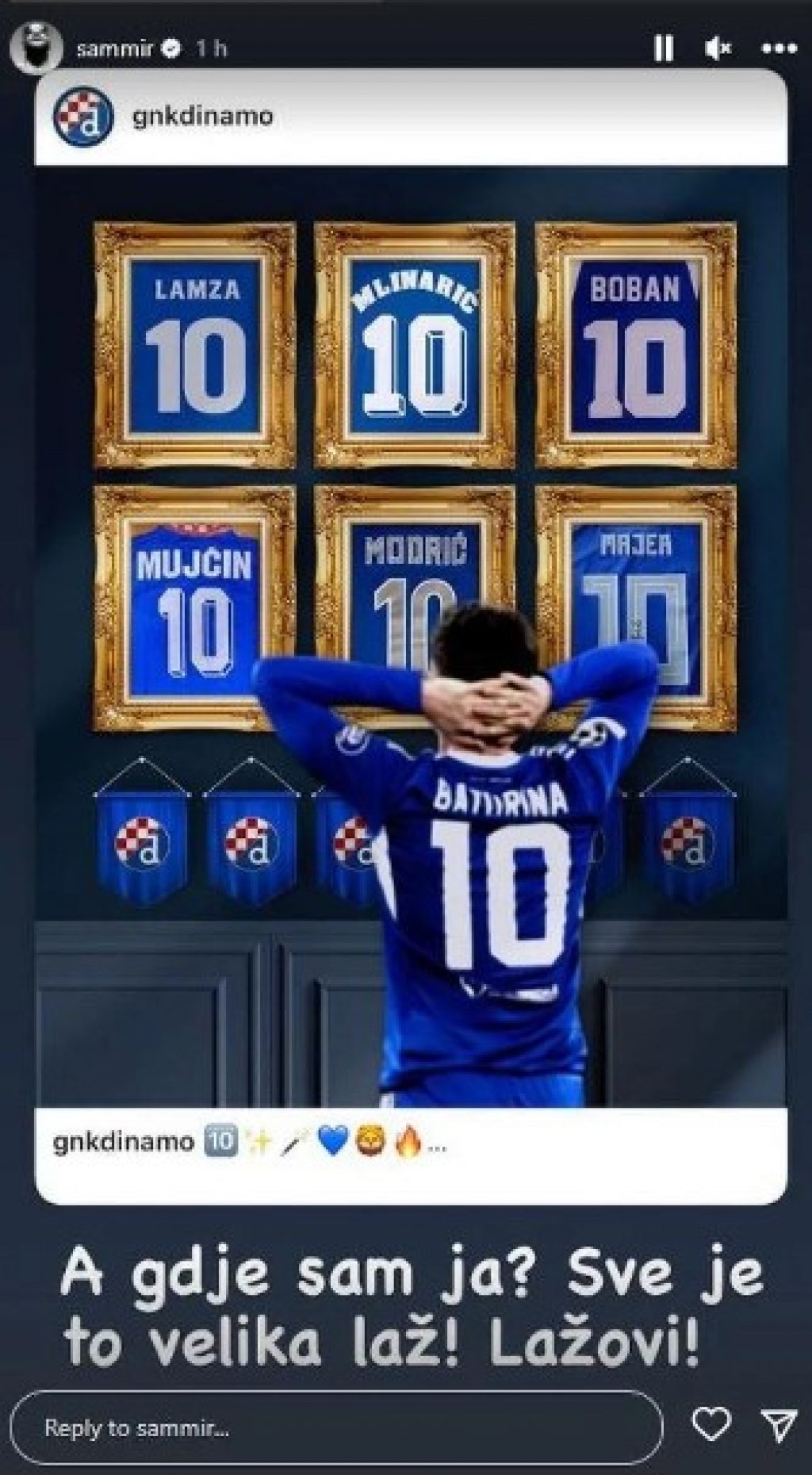
Task: Open the three-dot overflow menu
Action: click(x=777, y=49)
